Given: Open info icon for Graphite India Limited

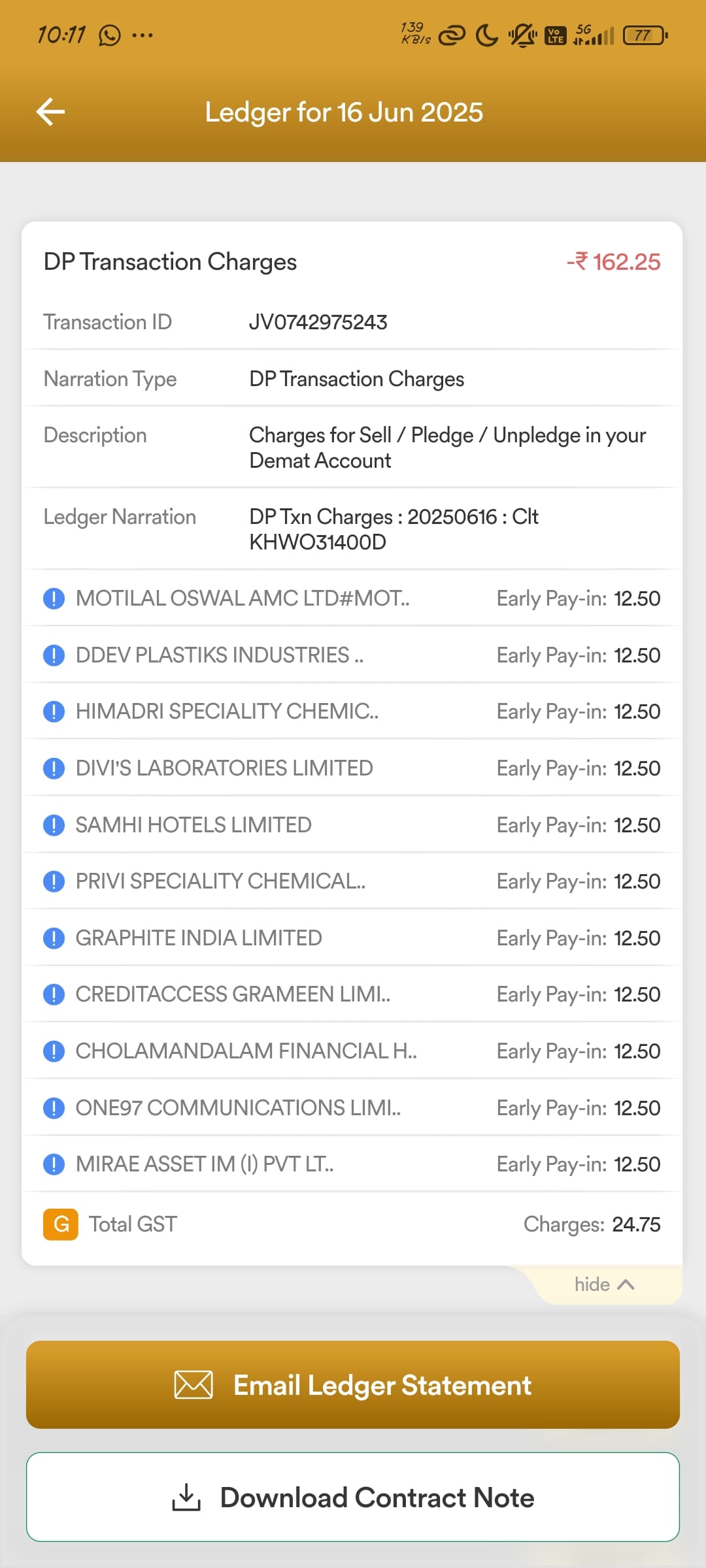Looking at the screenshot, I should click(54, 938).
